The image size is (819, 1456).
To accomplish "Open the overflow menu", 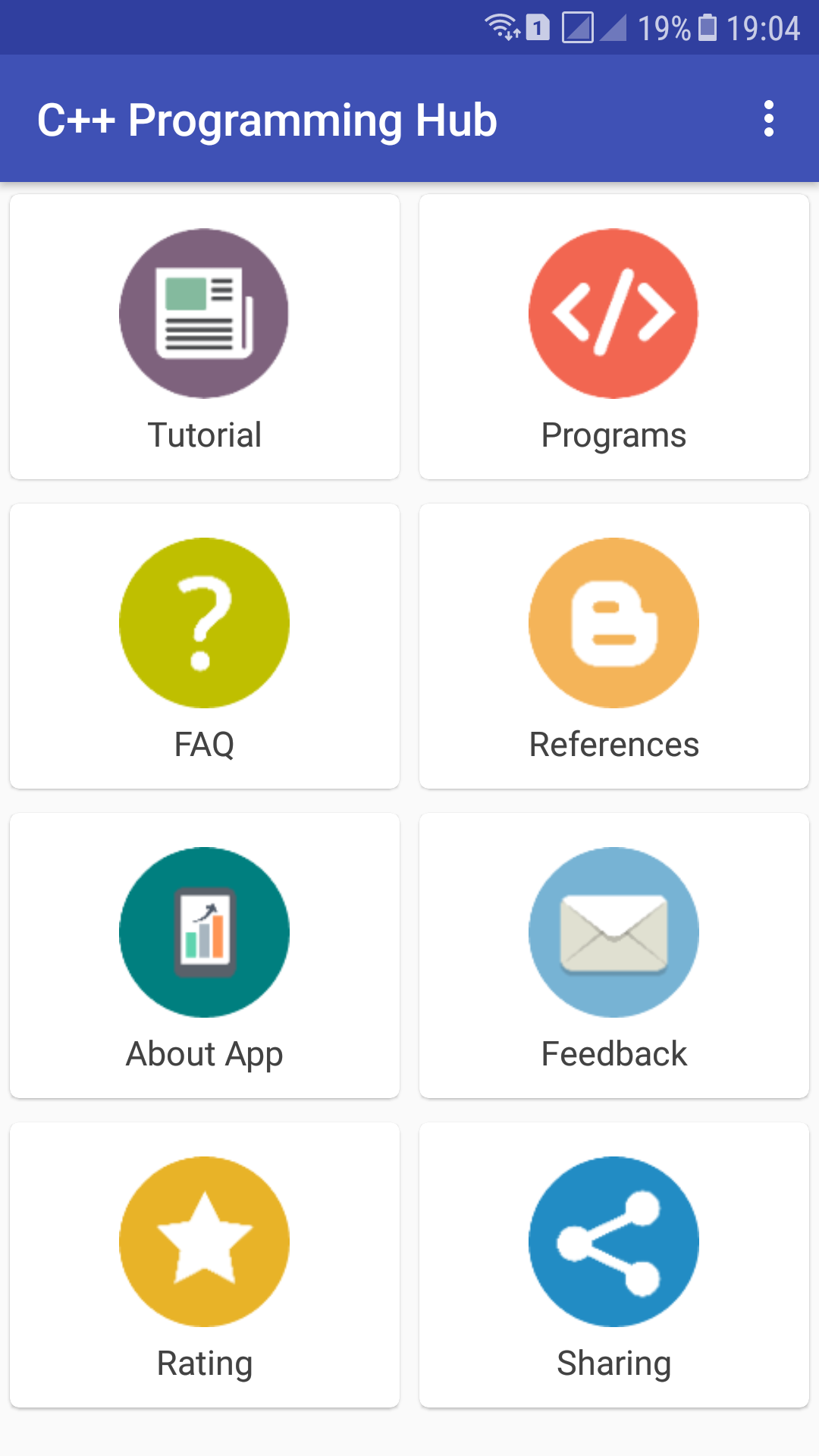I will pyautogui.click(x=769, y=119).
